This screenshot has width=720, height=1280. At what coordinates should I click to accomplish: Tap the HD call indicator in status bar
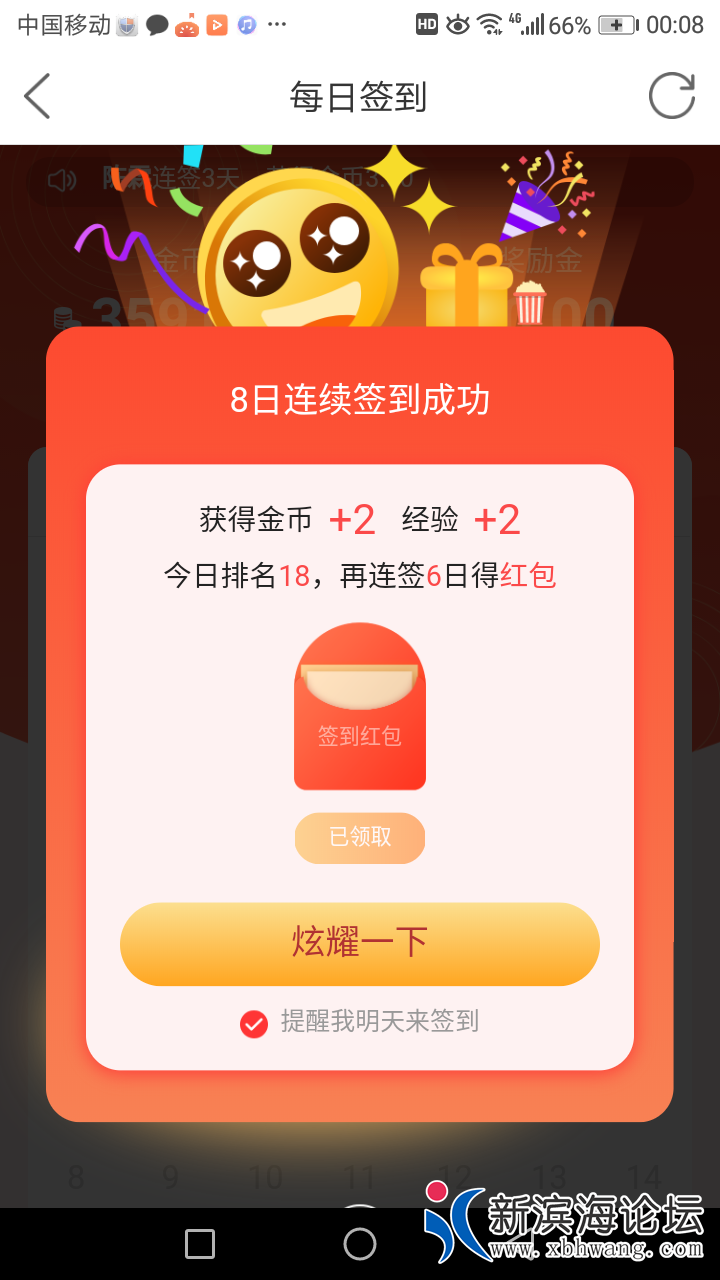click(427, 23)
